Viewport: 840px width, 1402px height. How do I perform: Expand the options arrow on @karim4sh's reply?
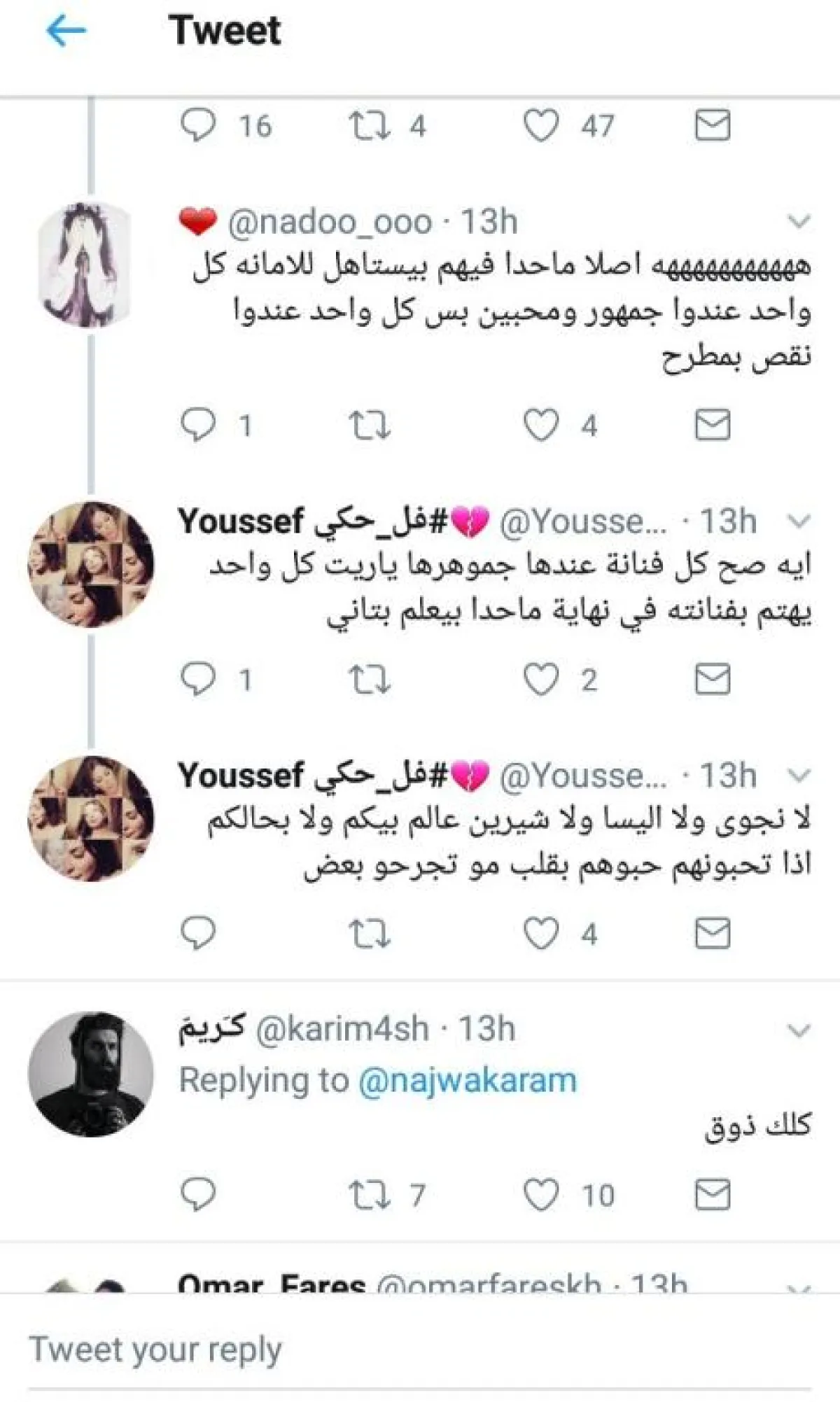(798, 1030)
